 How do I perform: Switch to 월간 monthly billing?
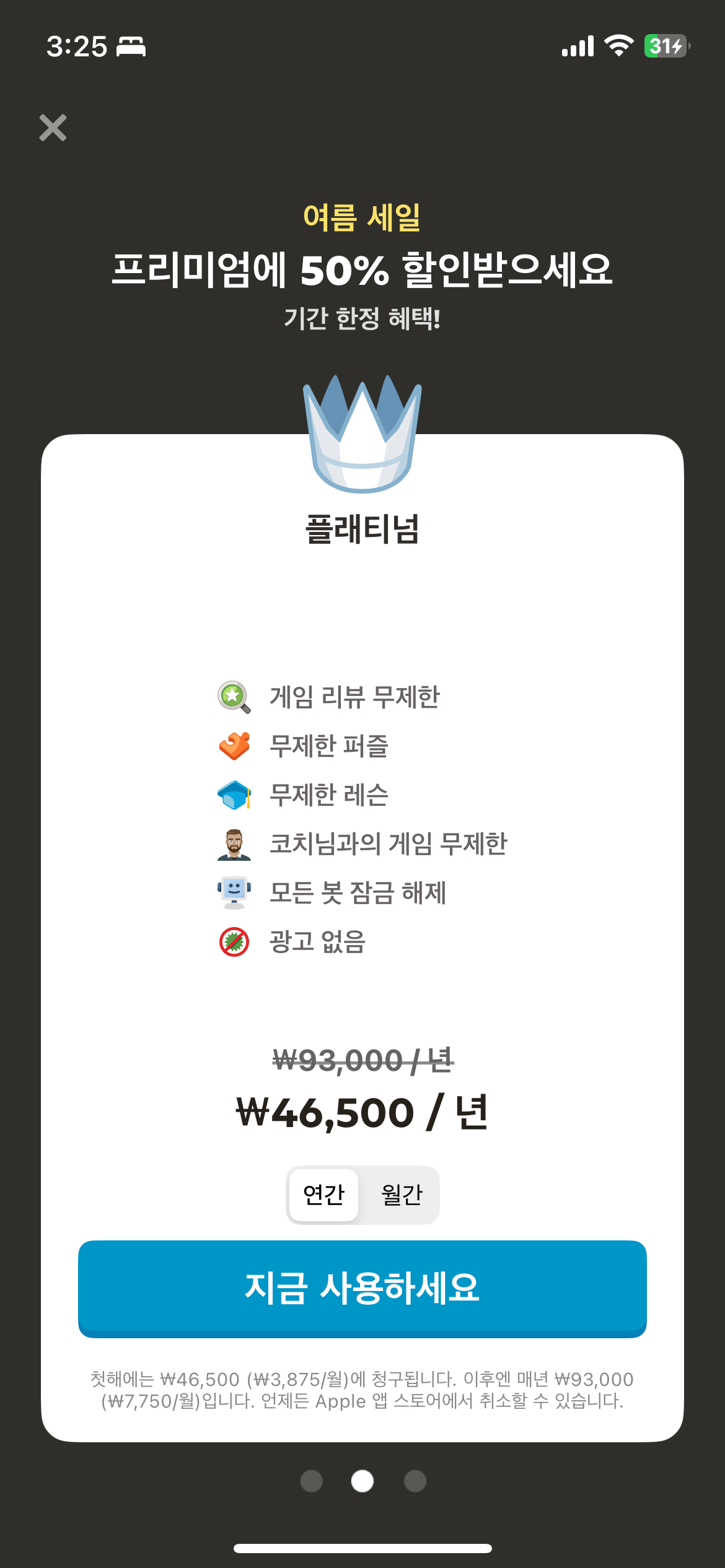click(402, 1195)
